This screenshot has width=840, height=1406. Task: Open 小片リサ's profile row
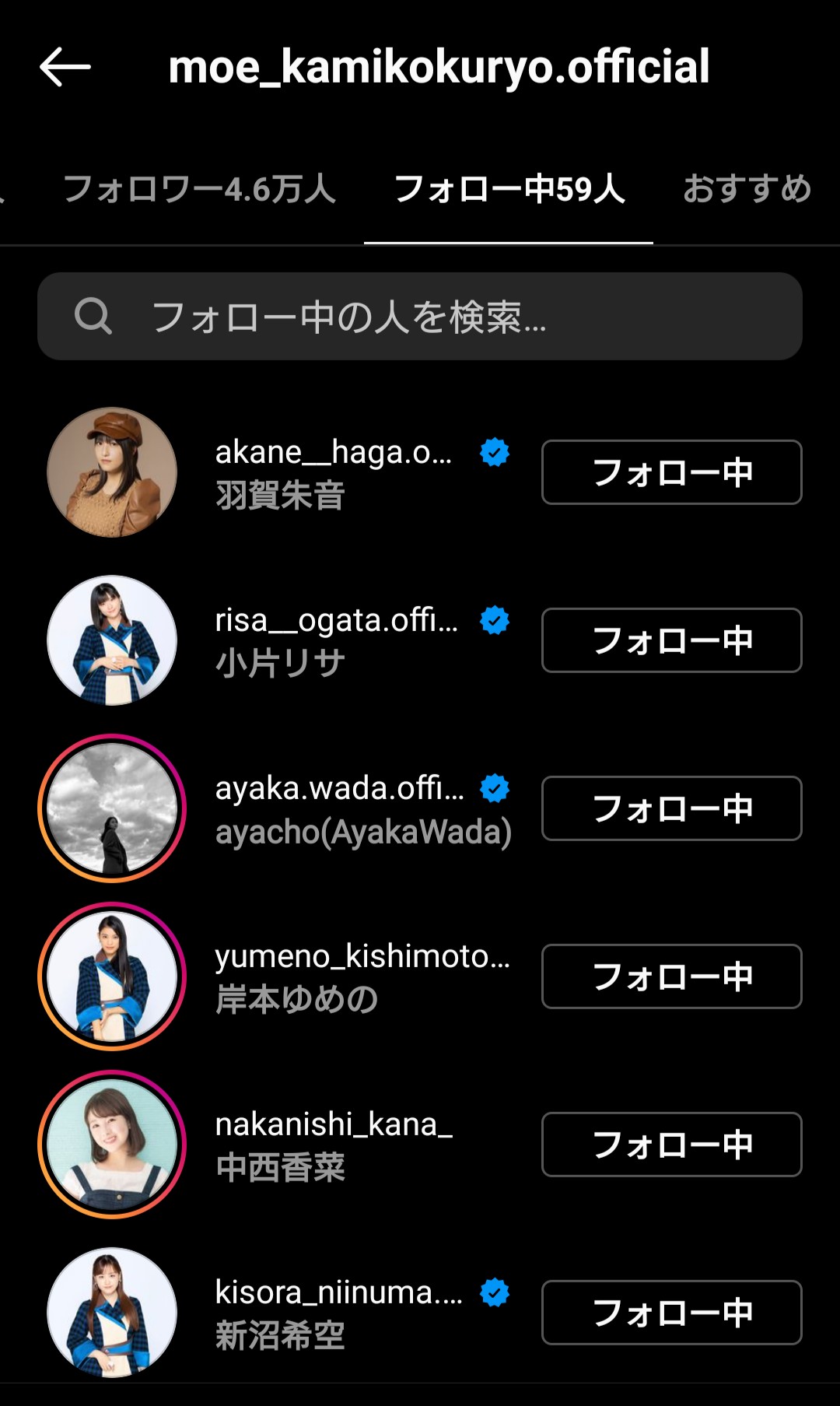pos(336,640)
